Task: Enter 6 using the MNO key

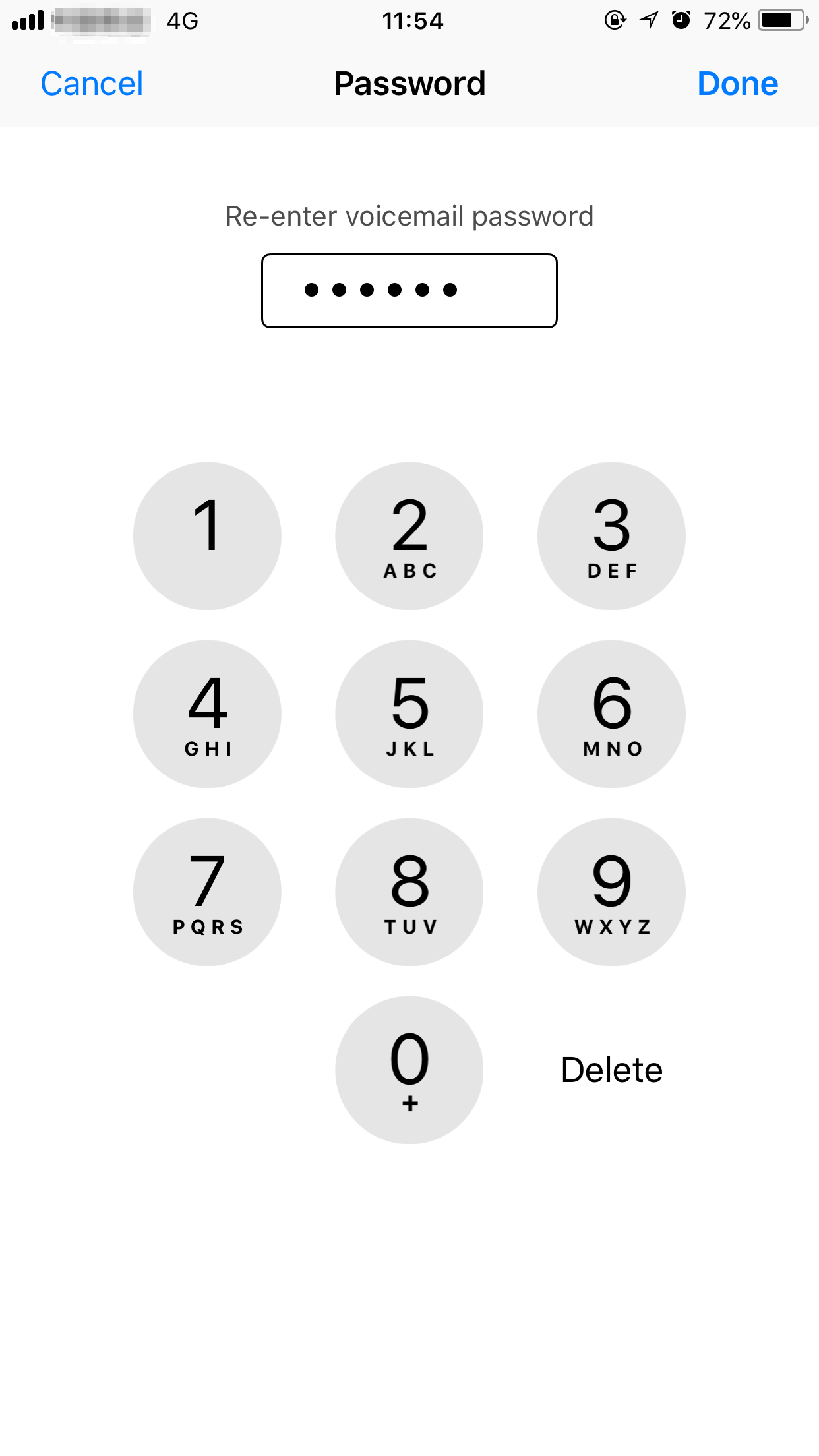Action: pyautogui.click(x=611, y=713)
